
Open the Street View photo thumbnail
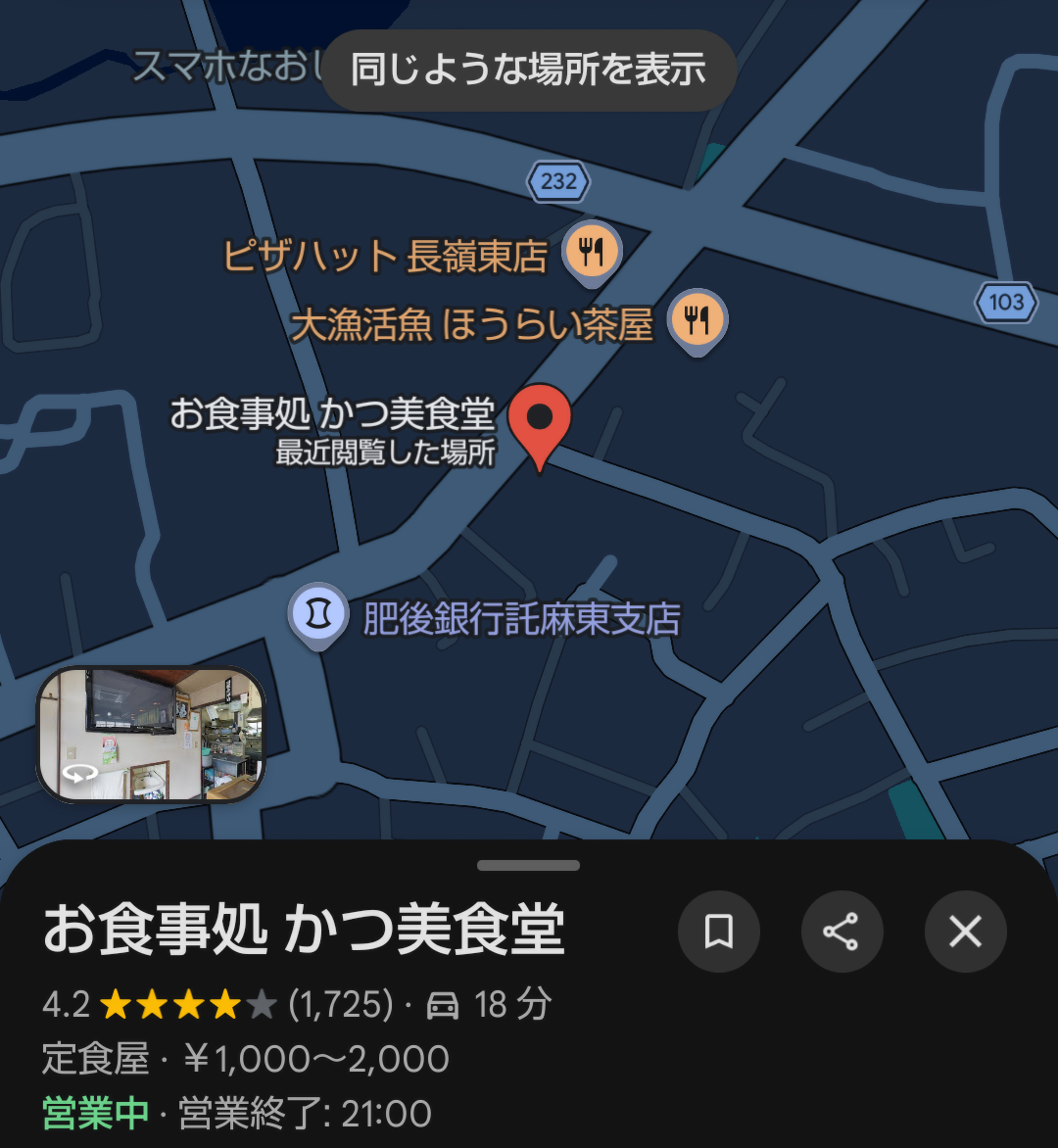[151, 735]
